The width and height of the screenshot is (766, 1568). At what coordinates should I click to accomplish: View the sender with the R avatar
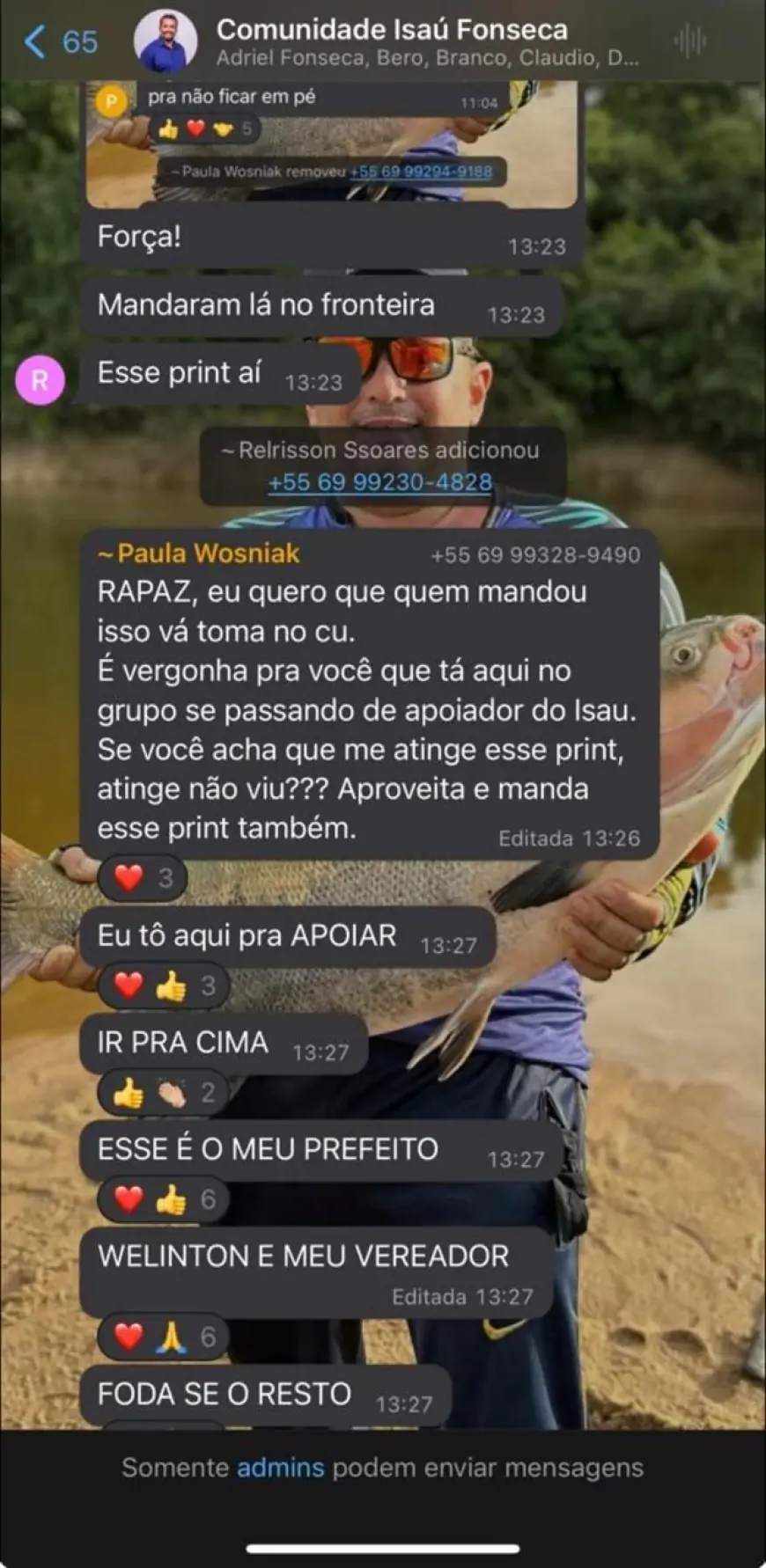tap(41, 380)
